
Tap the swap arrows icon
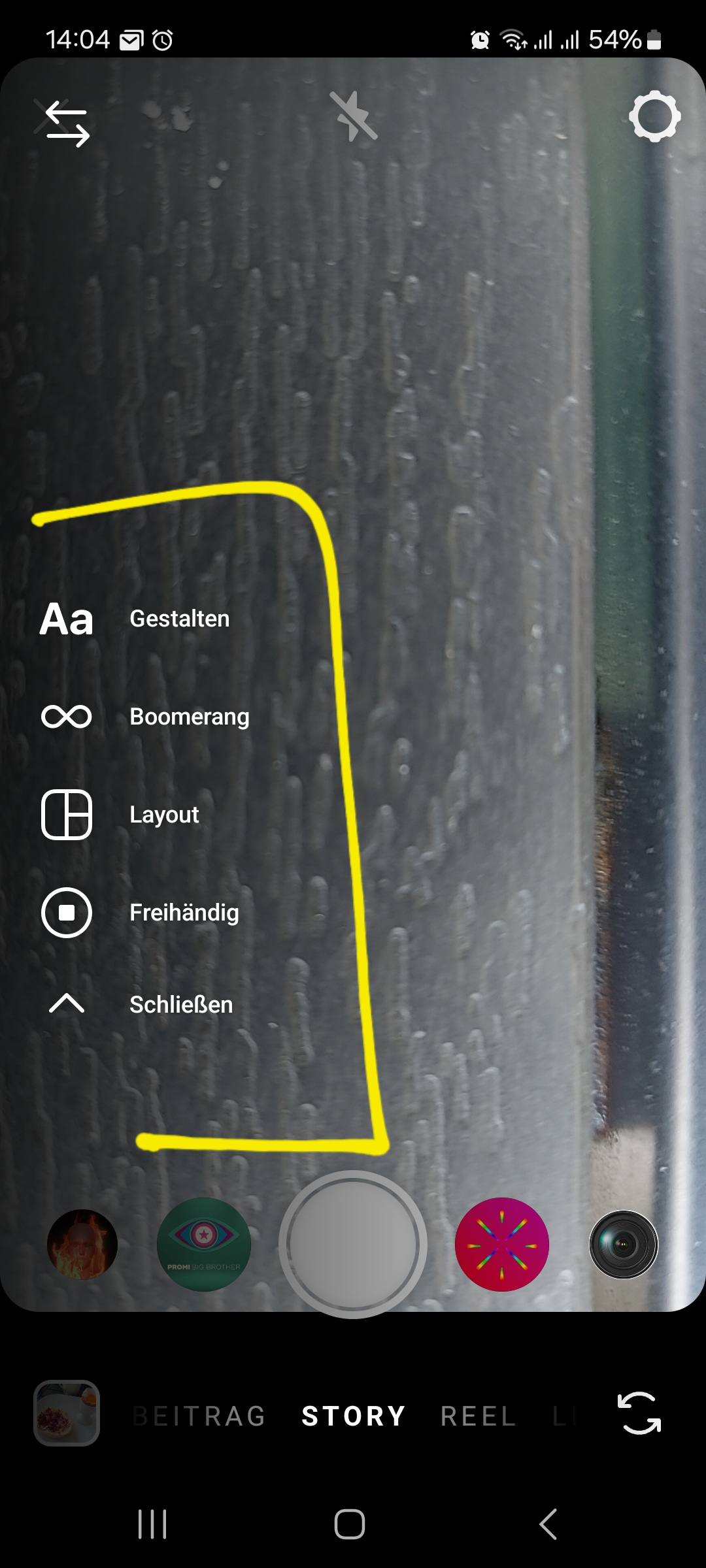pyautogui.click(x=66, y=123)
